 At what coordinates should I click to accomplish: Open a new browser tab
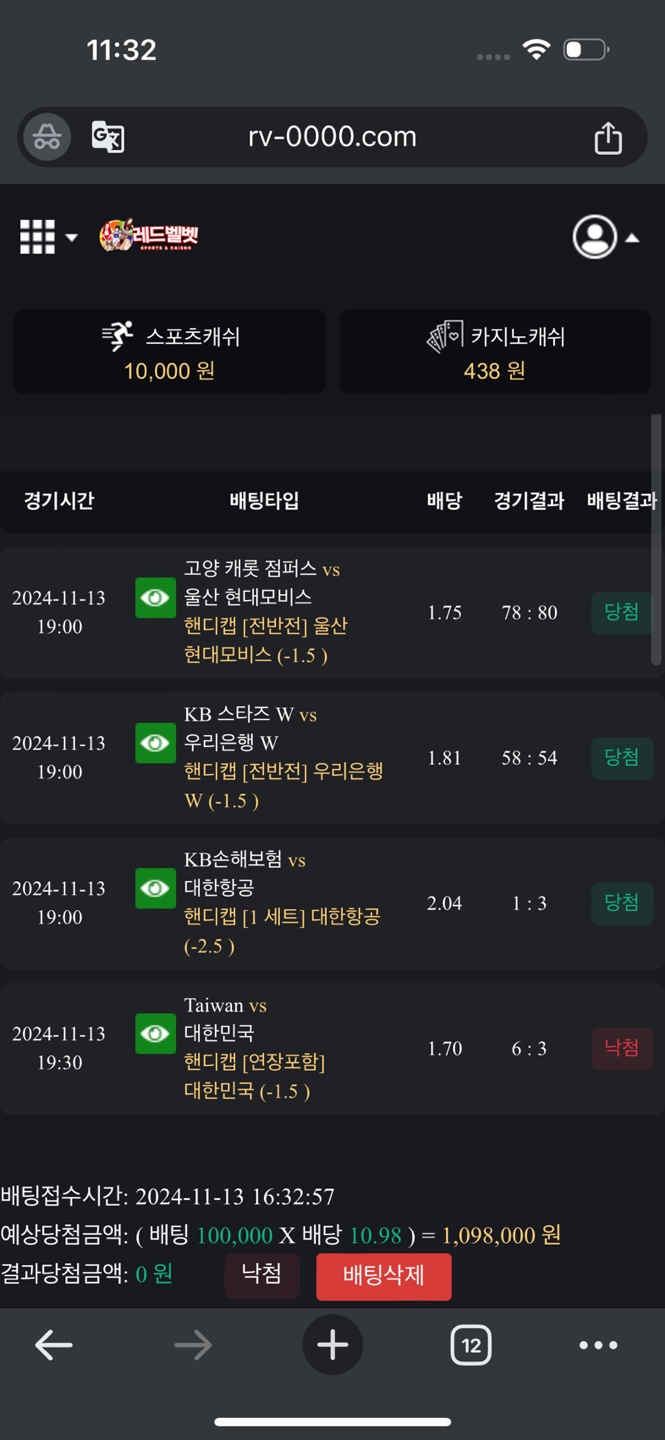click(x=332, y=1345)
